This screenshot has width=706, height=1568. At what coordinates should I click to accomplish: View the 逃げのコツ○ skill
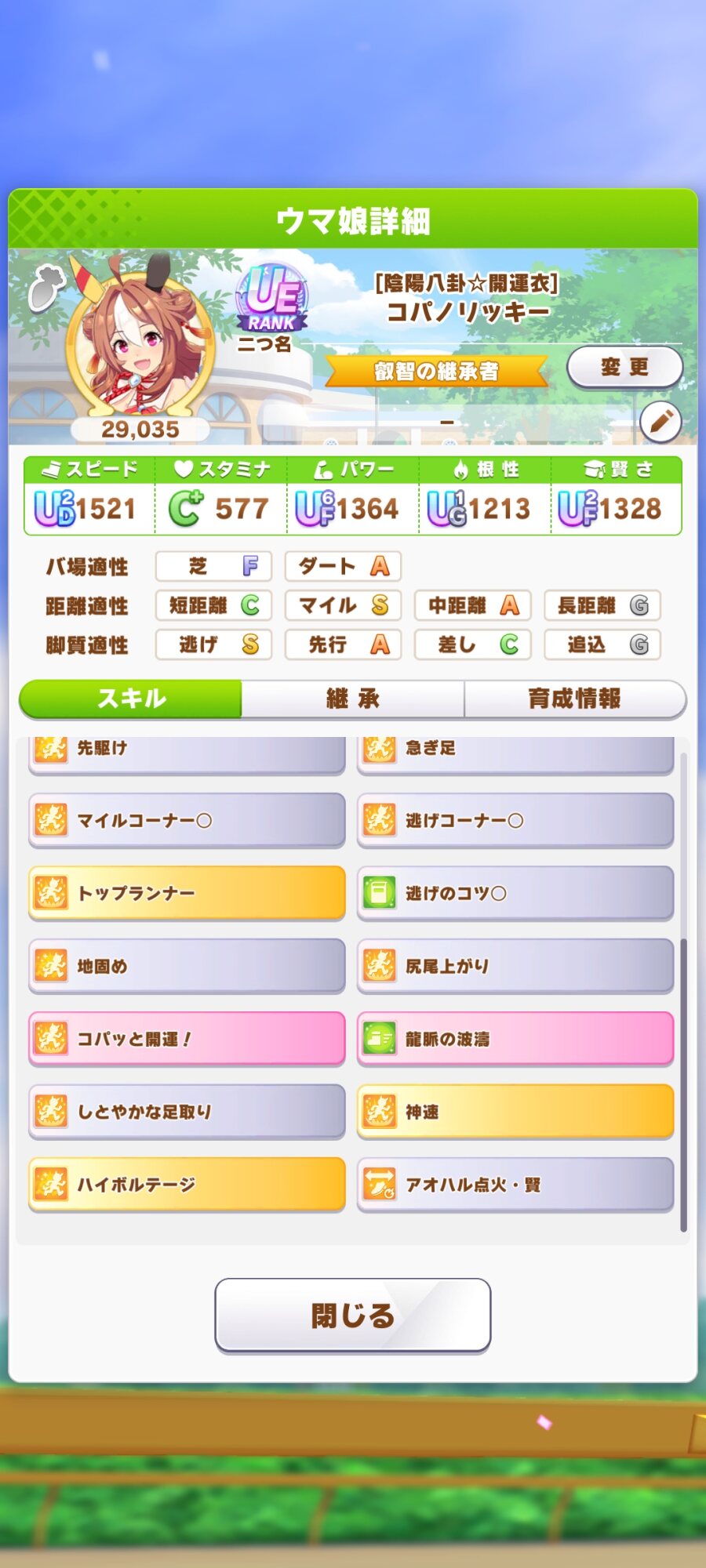(515, 893)
